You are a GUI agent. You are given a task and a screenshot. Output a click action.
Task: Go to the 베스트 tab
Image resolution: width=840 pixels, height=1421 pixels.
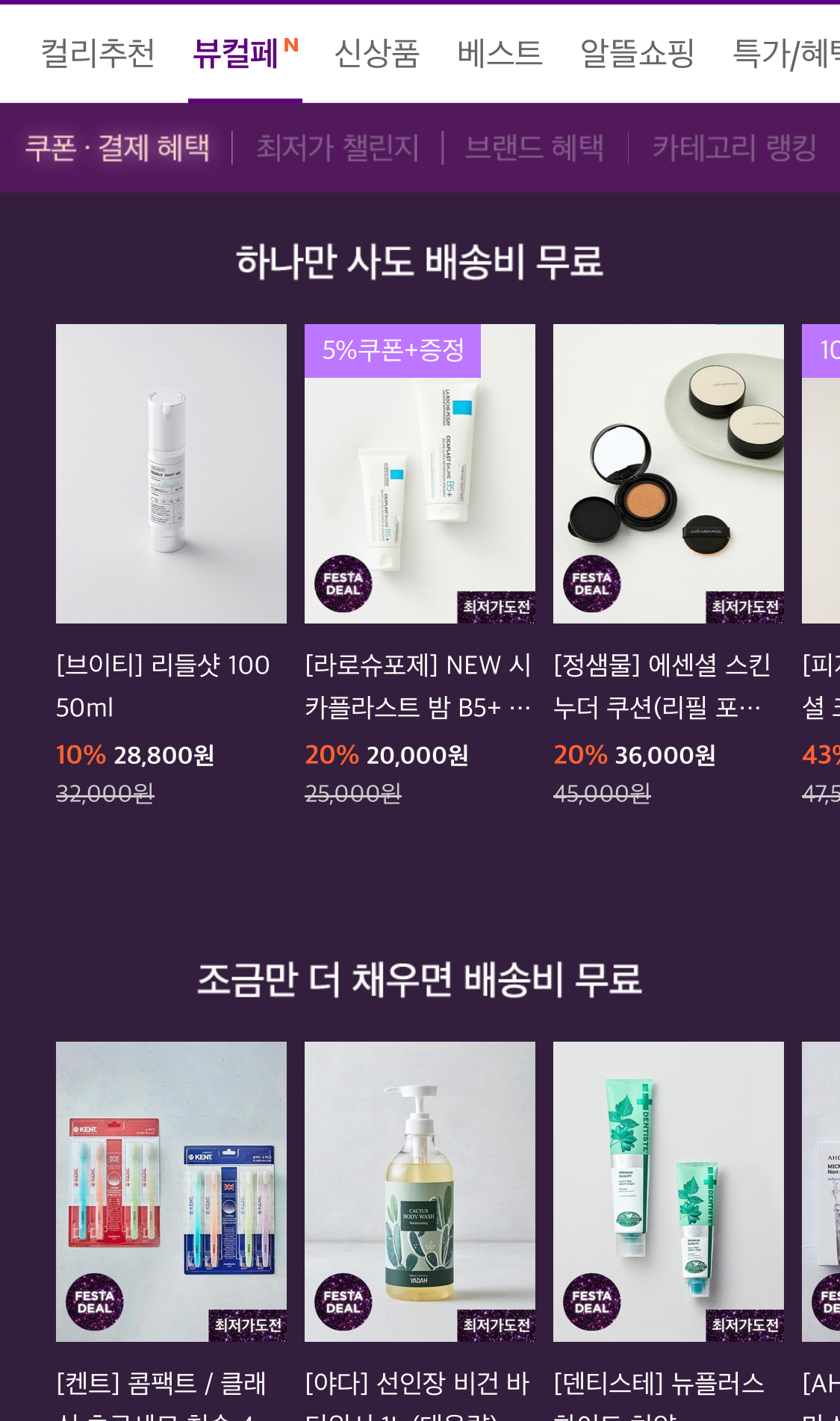pyautogui.click(x=500, y=54)
